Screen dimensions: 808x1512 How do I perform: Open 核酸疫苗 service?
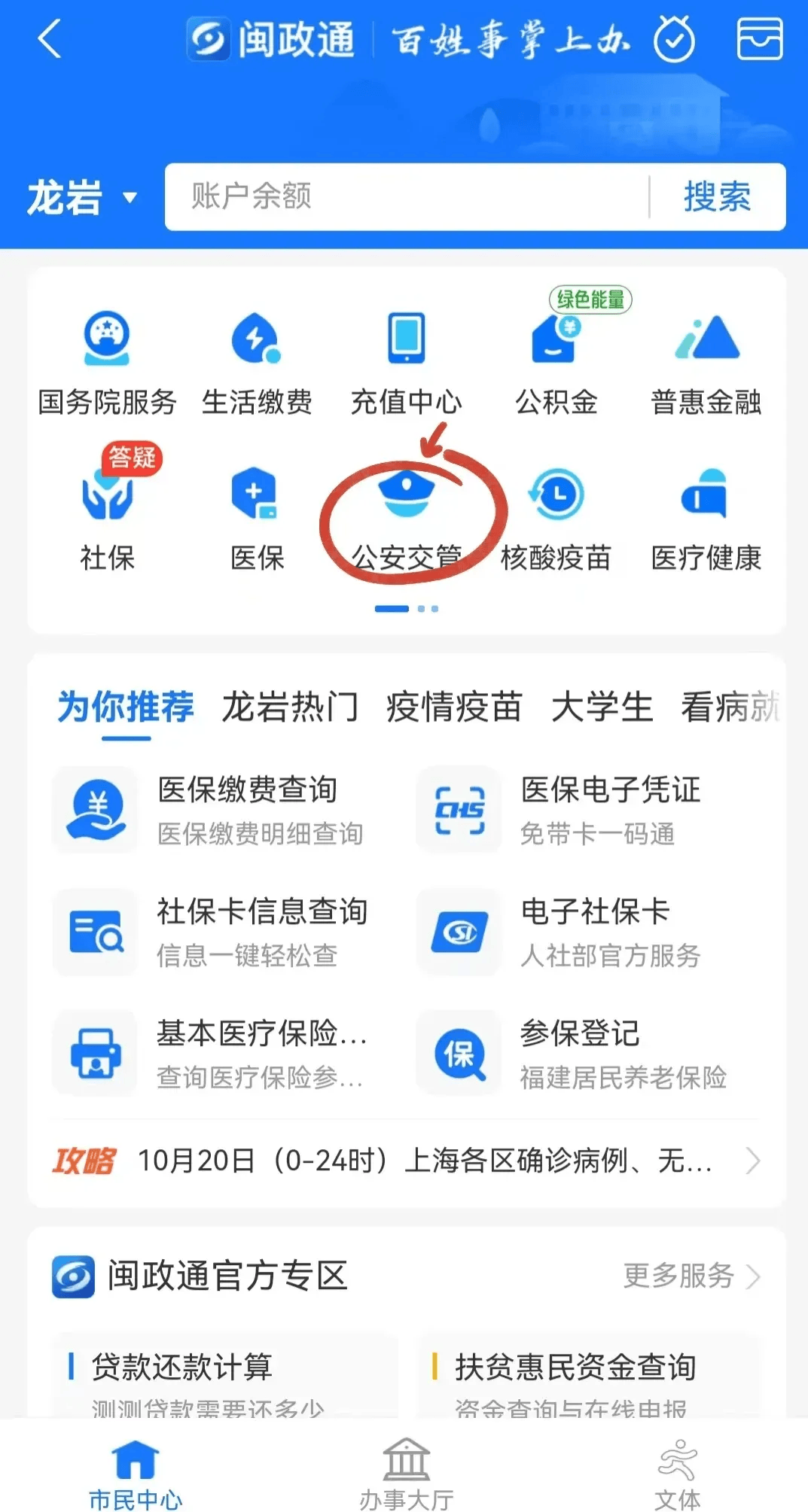pos(556,519)
